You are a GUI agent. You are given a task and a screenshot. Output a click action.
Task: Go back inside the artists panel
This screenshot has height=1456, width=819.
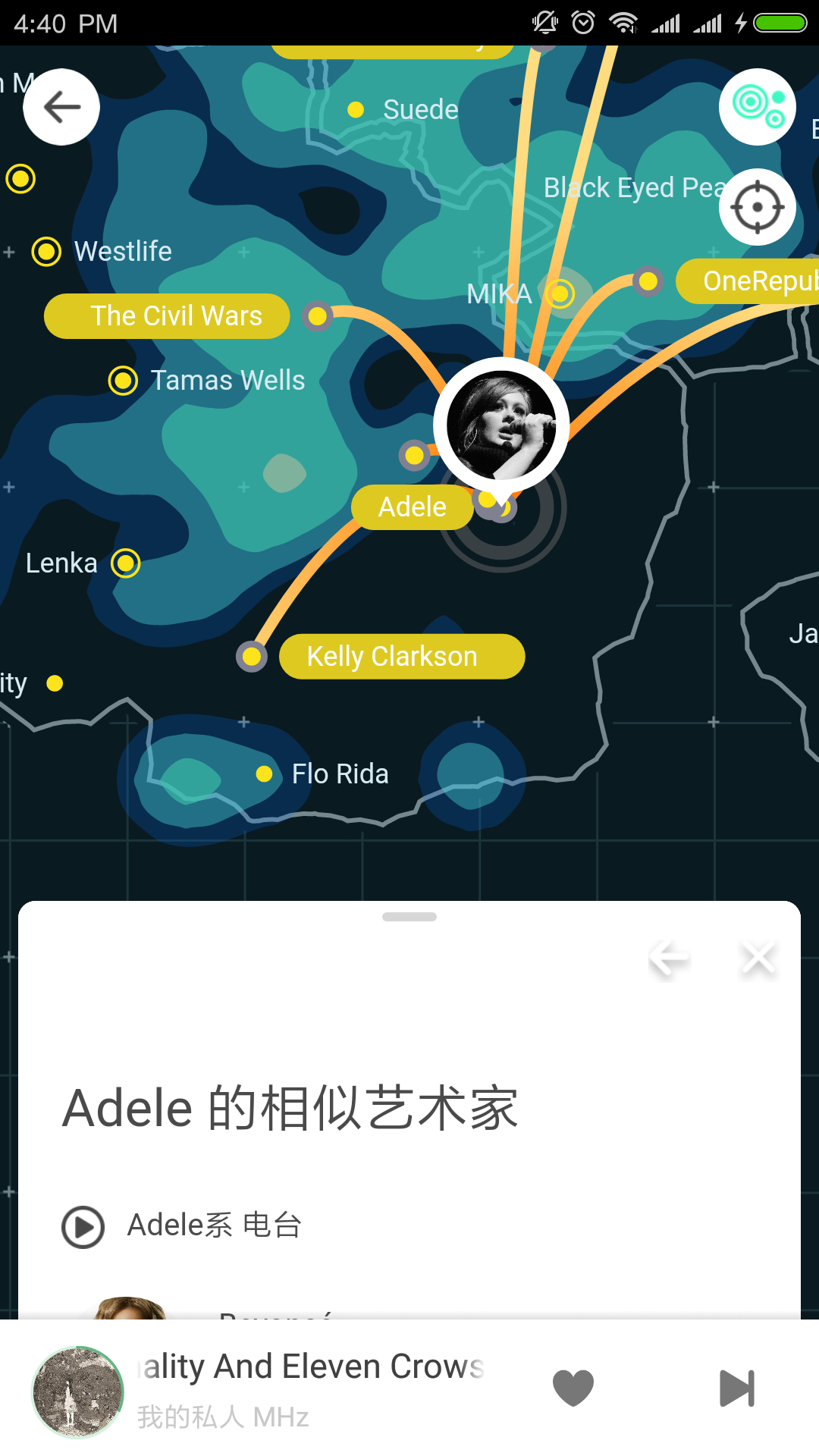tap(670, 959)
